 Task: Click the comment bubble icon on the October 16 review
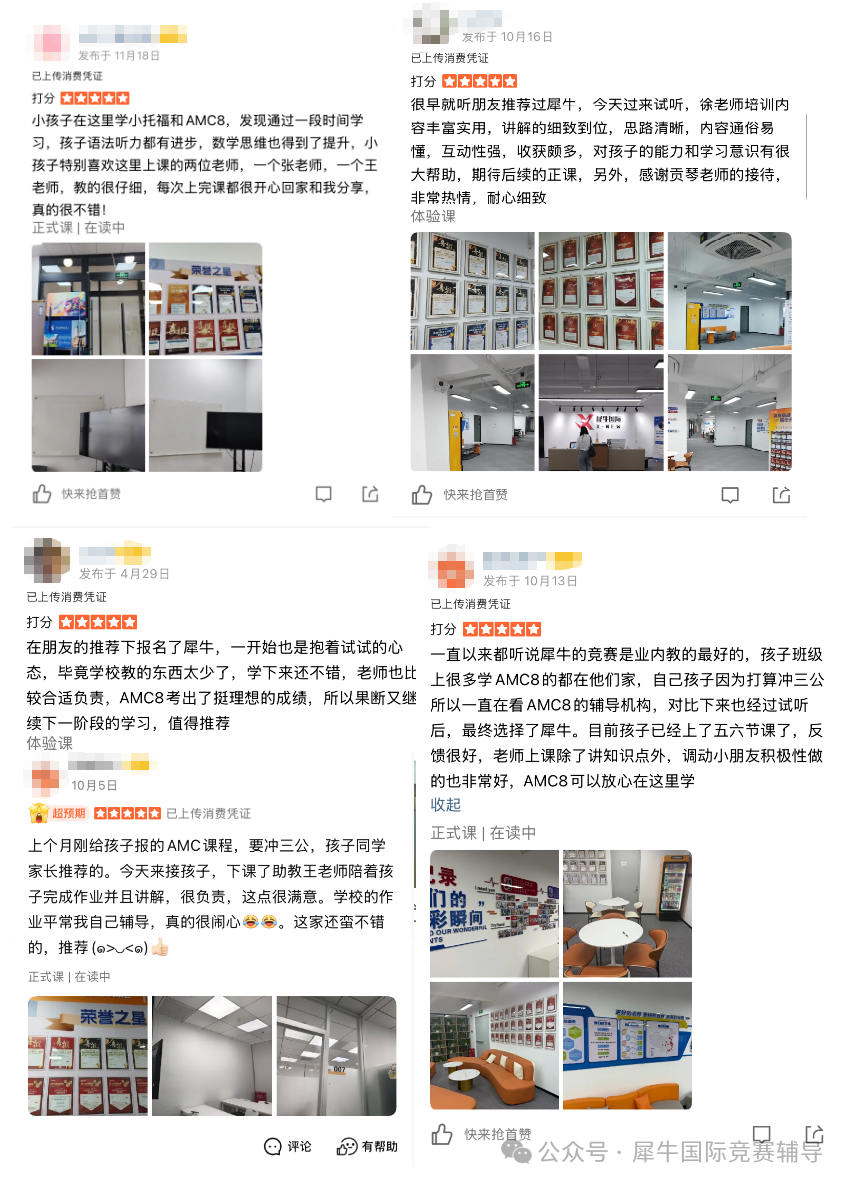pyautogui.click(x=729, y=494)
